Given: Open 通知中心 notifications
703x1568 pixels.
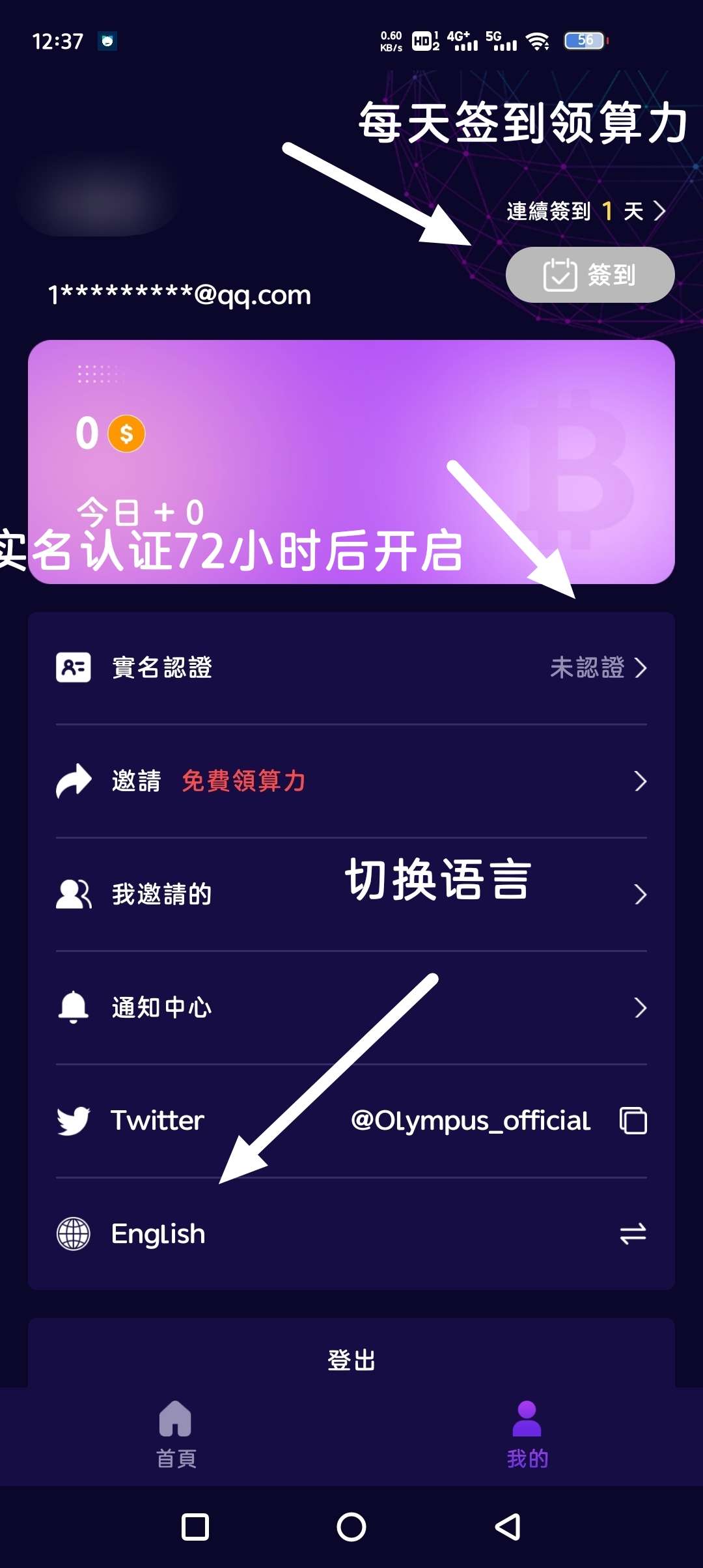Looking at the screenshot, I should (351, 1007).
